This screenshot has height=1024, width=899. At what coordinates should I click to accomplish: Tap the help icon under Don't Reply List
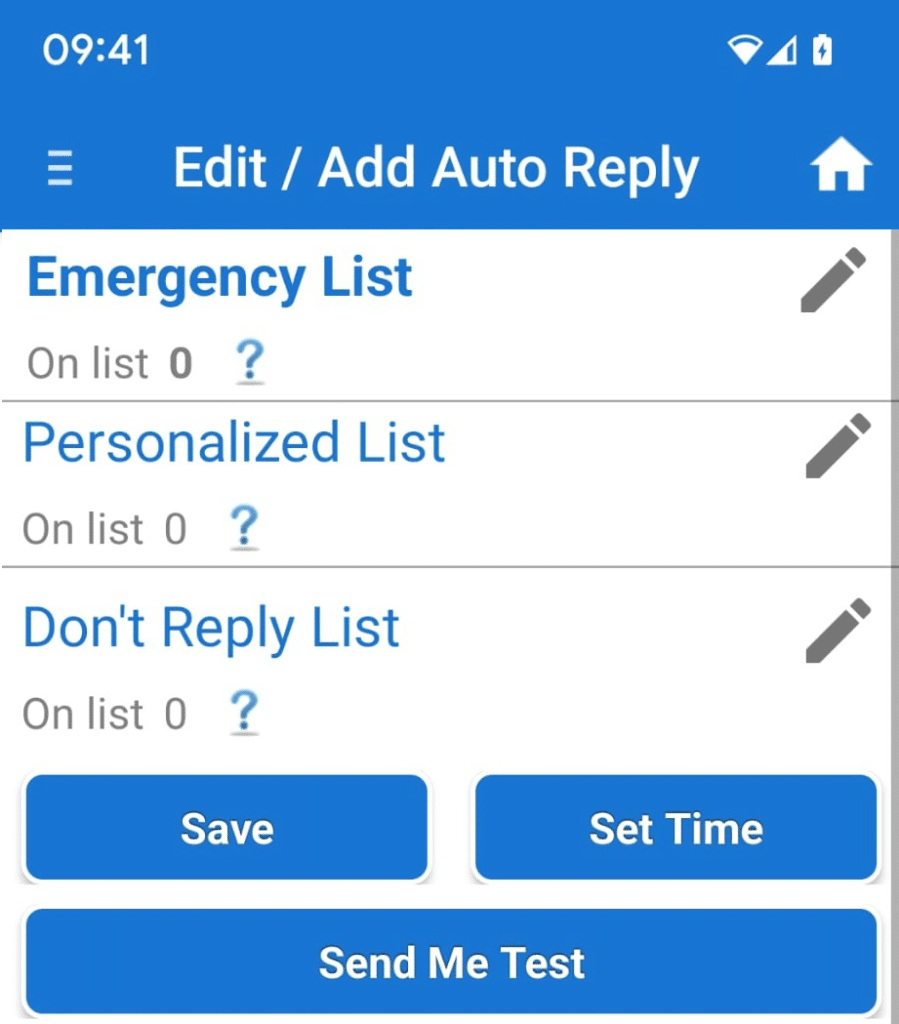pos(245,713)
